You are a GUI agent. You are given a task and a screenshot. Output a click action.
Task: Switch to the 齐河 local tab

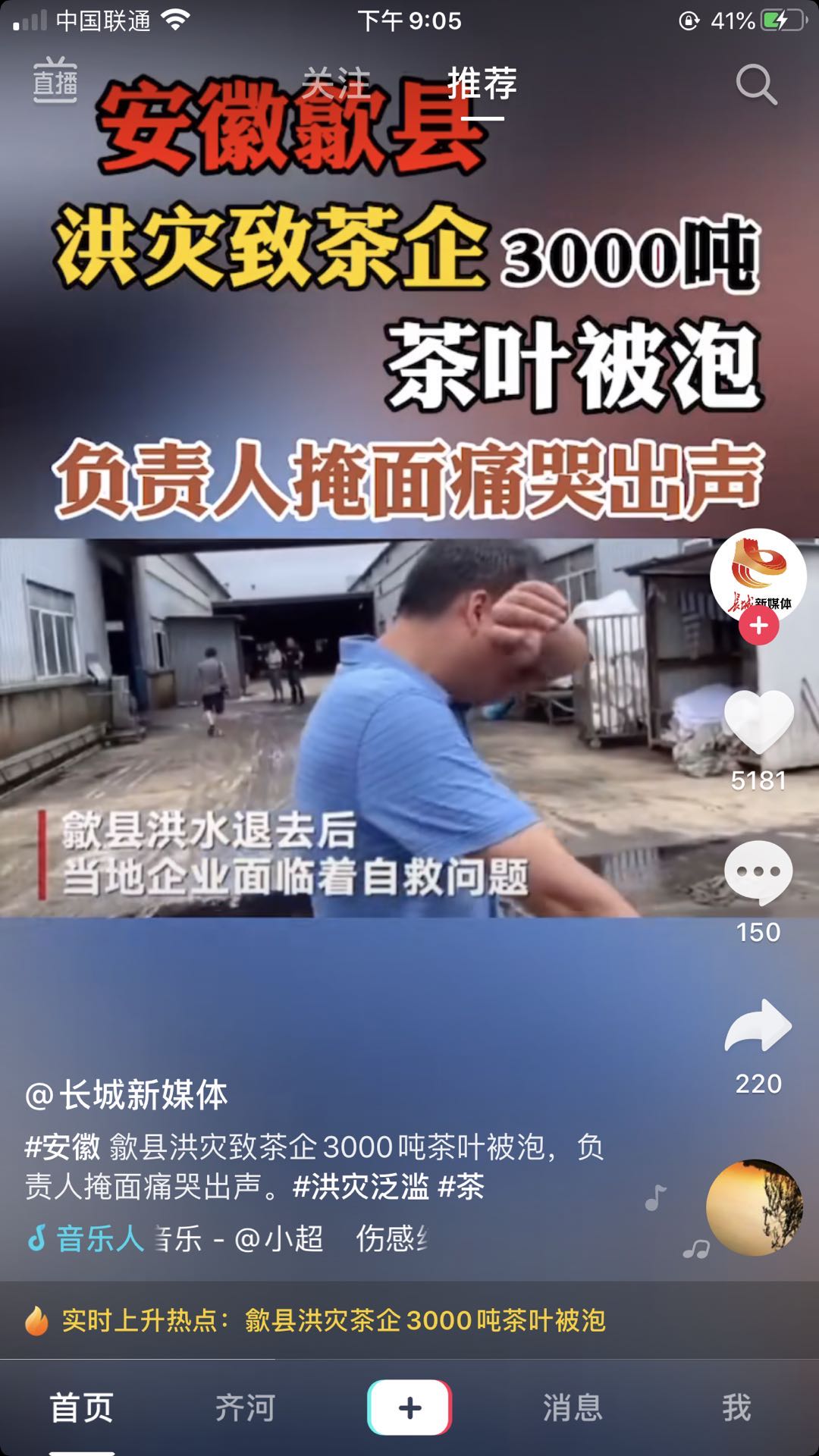pyautogui.click(x=245, y=1408)
